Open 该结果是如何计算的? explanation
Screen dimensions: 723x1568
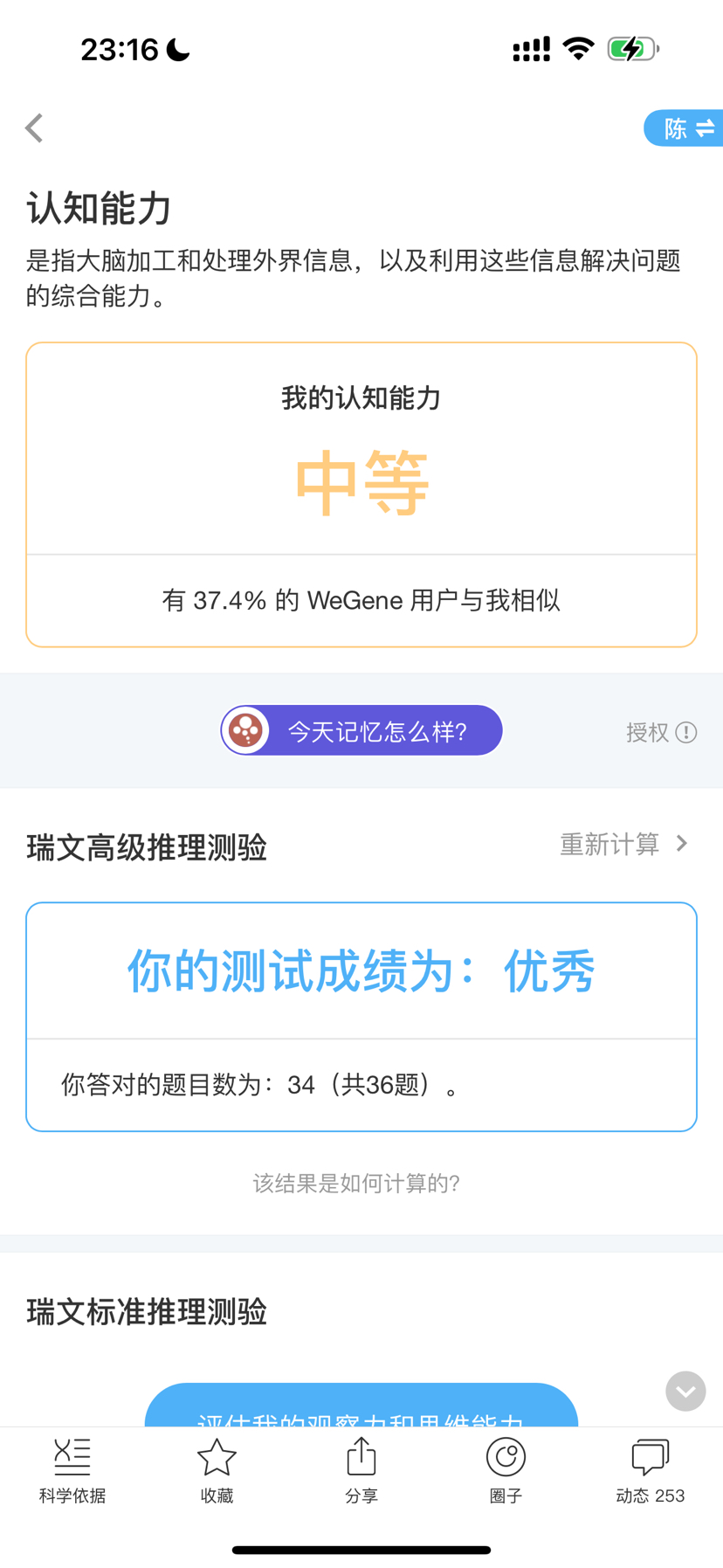click(356, 1183)
